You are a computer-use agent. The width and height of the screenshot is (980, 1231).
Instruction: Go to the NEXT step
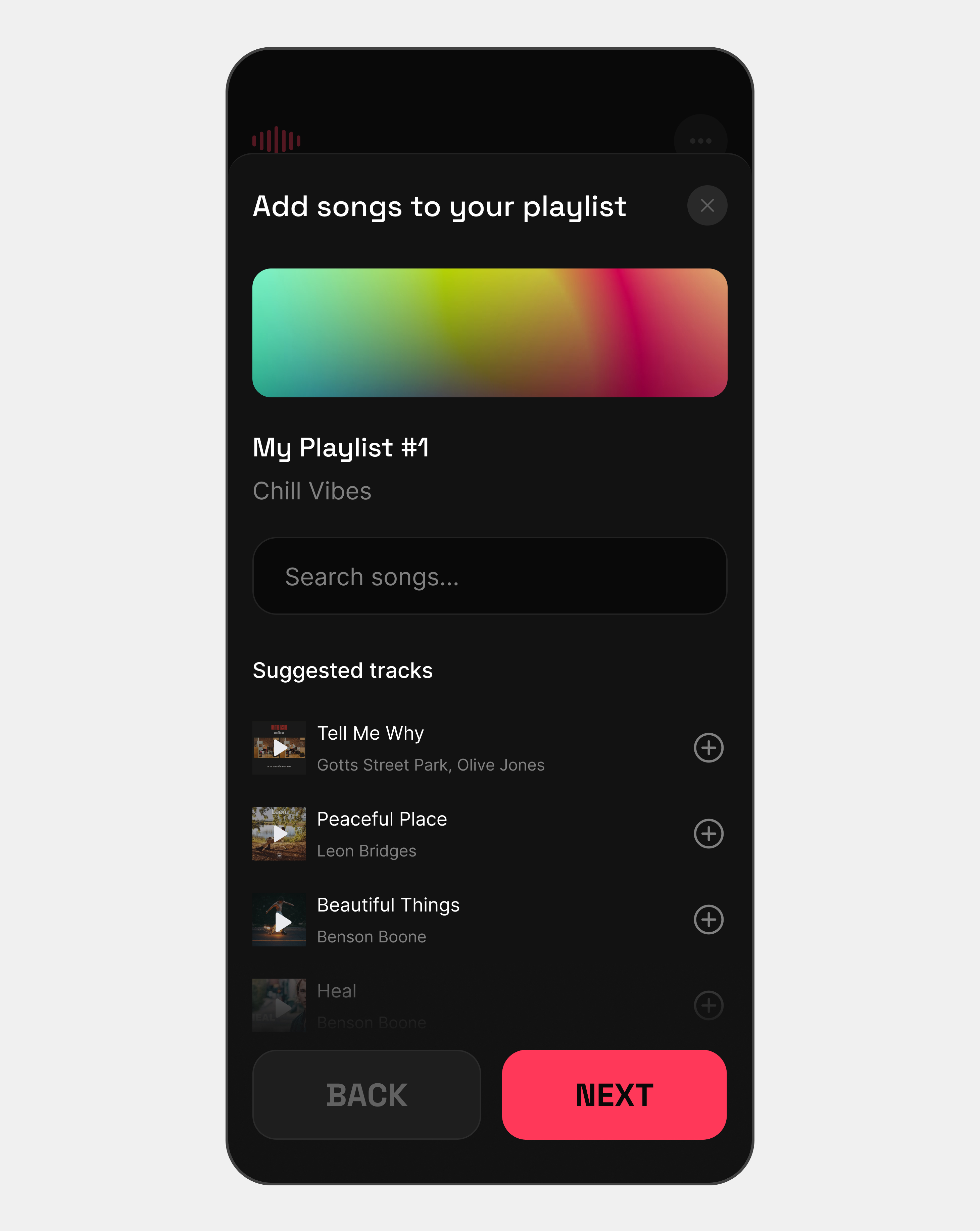614,1094
